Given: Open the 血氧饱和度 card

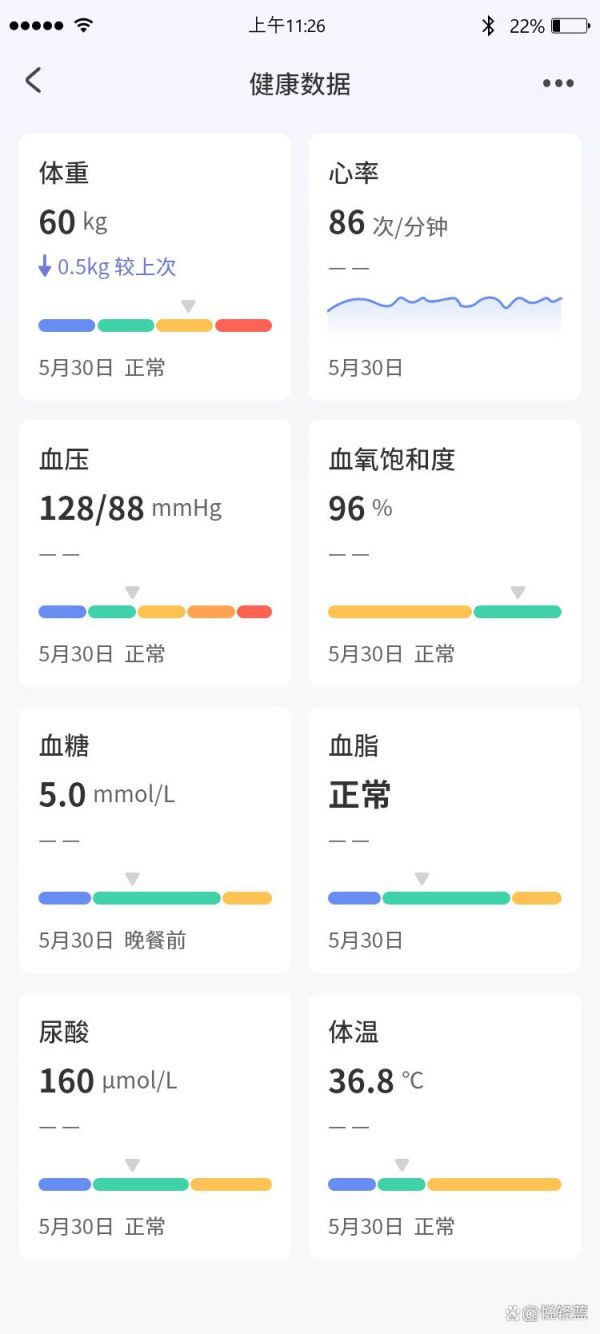Looking at the screenshot, I should [x=445, y=553].
